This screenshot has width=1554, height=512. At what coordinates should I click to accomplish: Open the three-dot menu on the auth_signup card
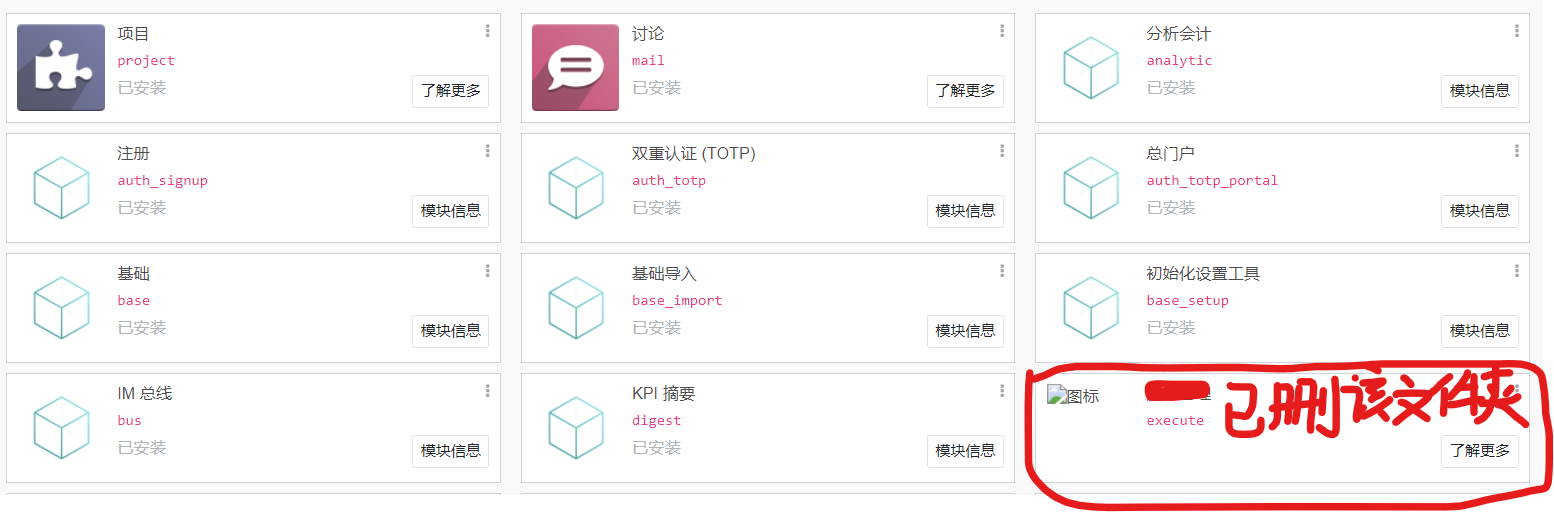(x=488, y=151)
